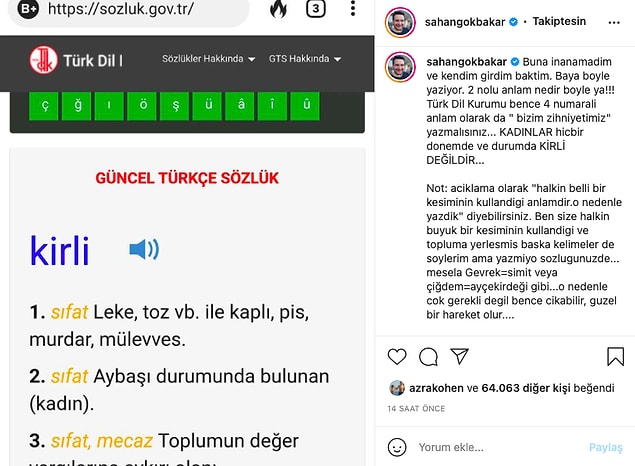This screenshot has width=635, height=466.
Task: Bookmark this post
Action: tap(616, 356)
